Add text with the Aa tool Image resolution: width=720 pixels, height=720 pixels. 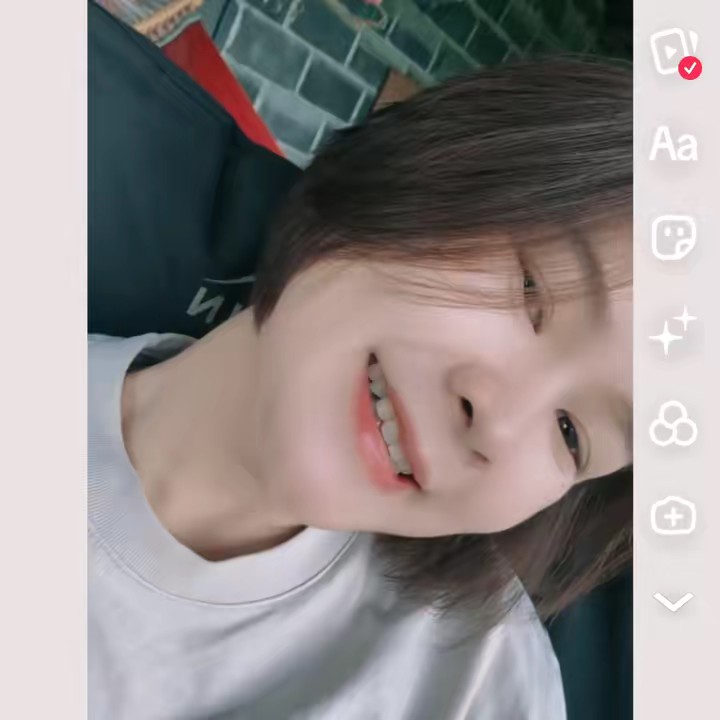[673, 146]
